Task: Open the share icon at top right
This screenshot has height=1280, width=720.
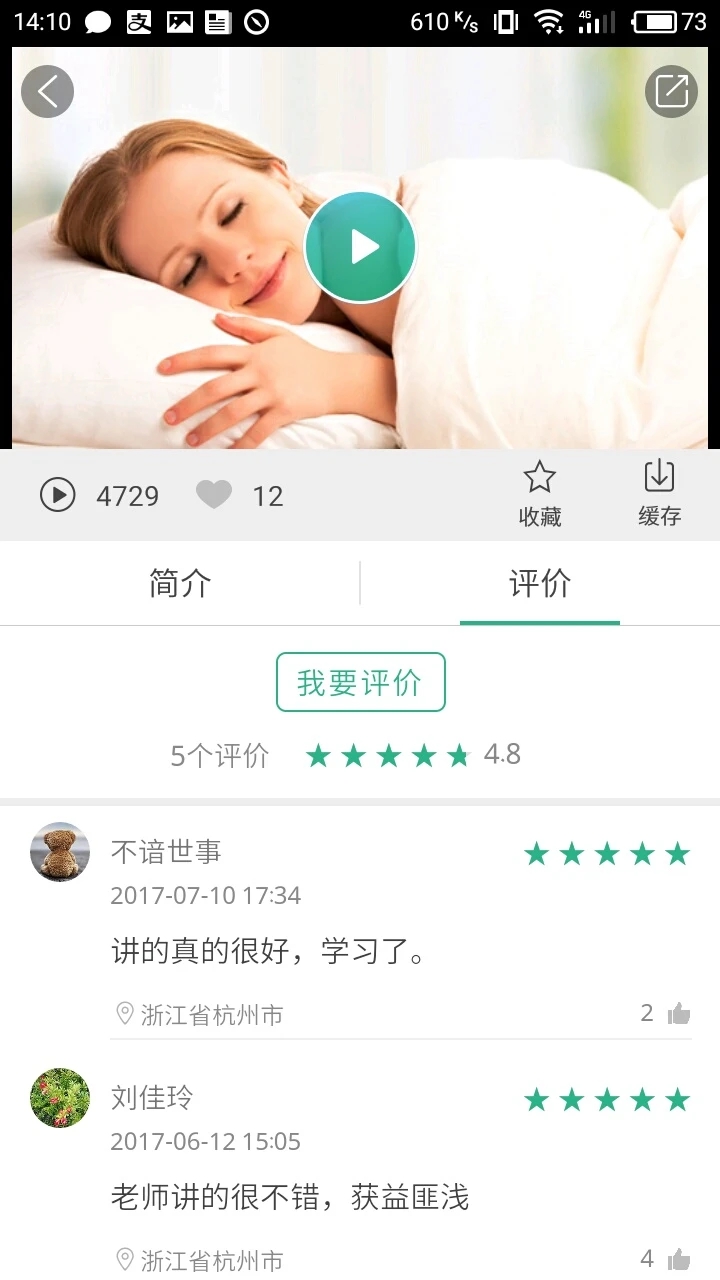Action: [671, 90]
